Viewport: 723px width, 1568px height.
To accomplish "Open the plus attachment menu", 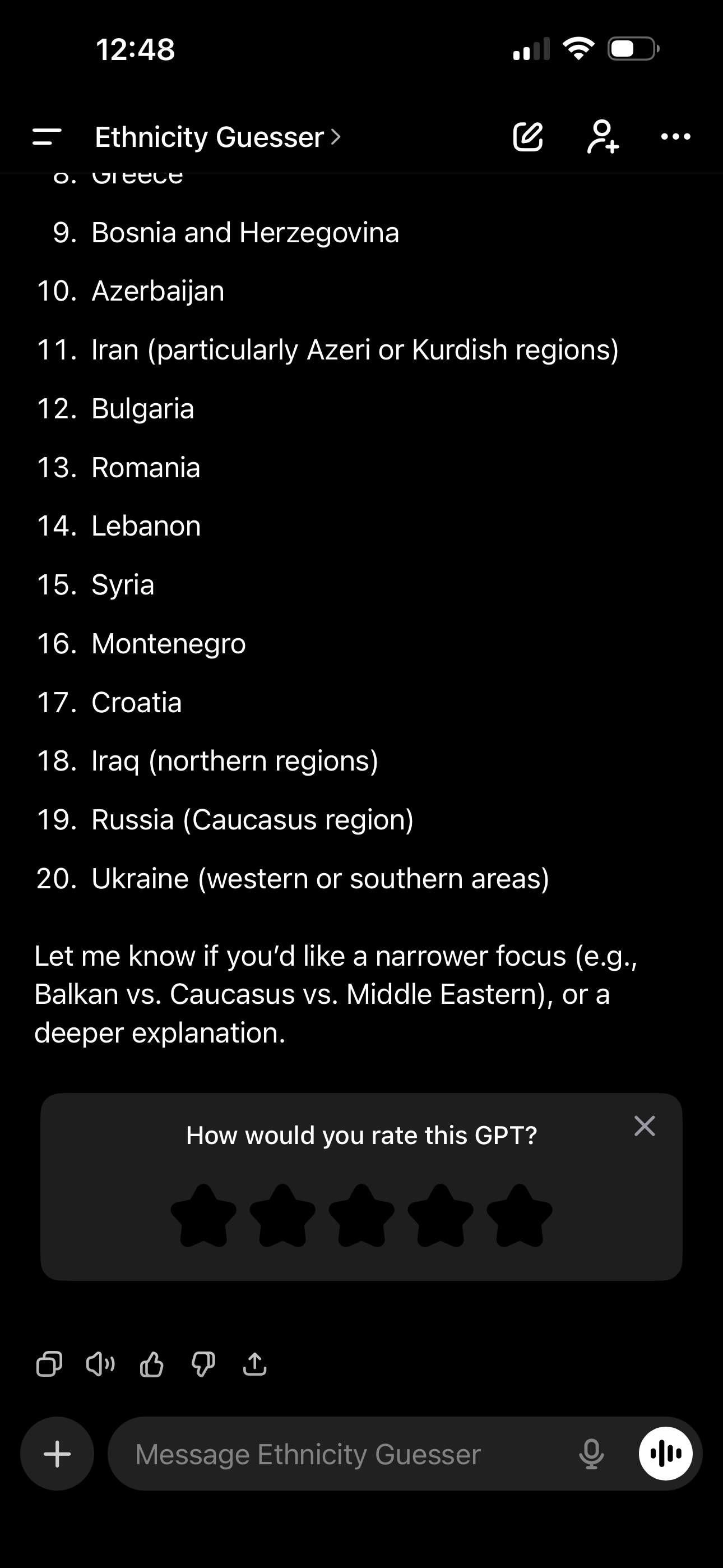I will pos(57,1454).
